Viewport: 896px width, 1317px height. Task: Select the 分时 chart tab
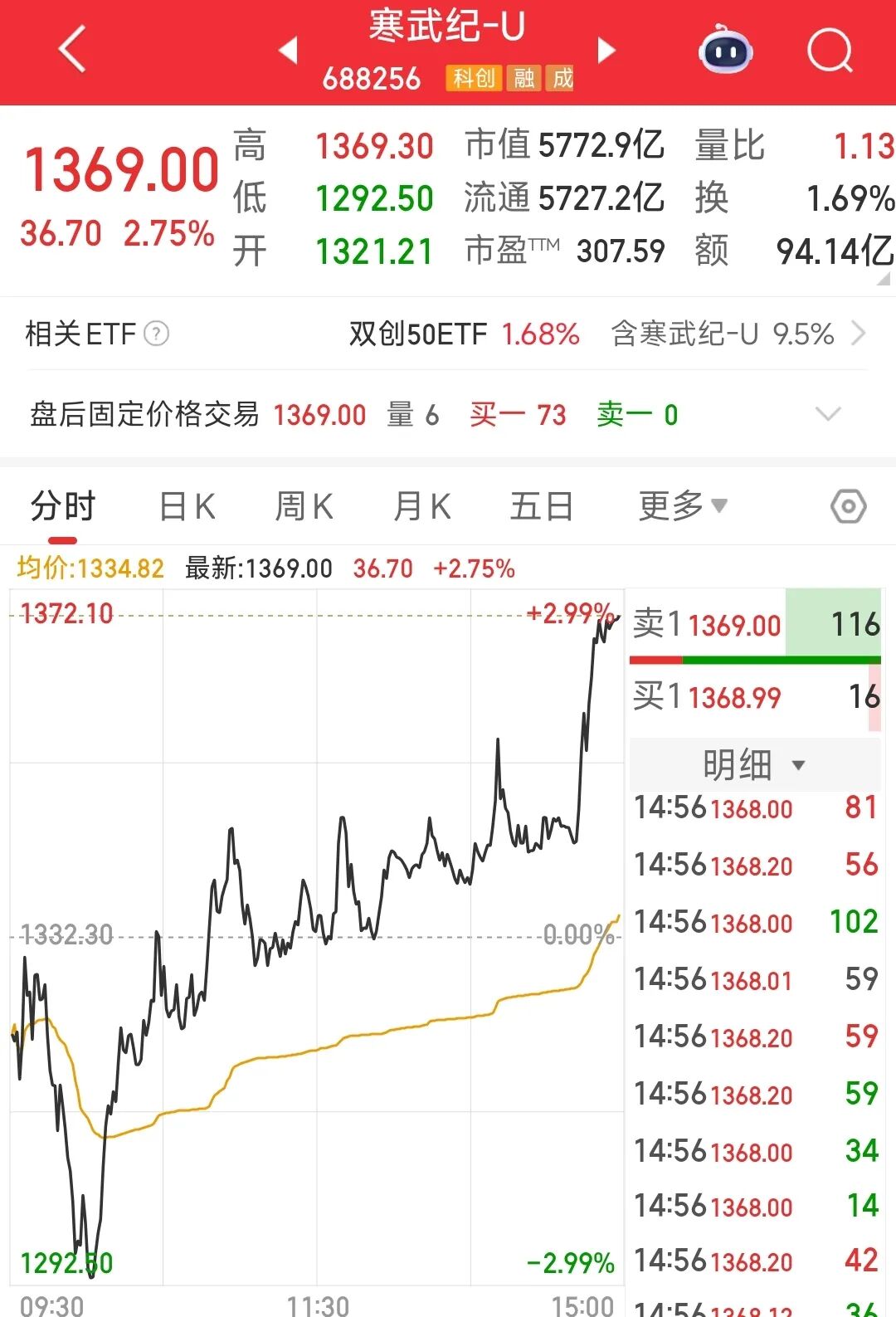[63, 506]
